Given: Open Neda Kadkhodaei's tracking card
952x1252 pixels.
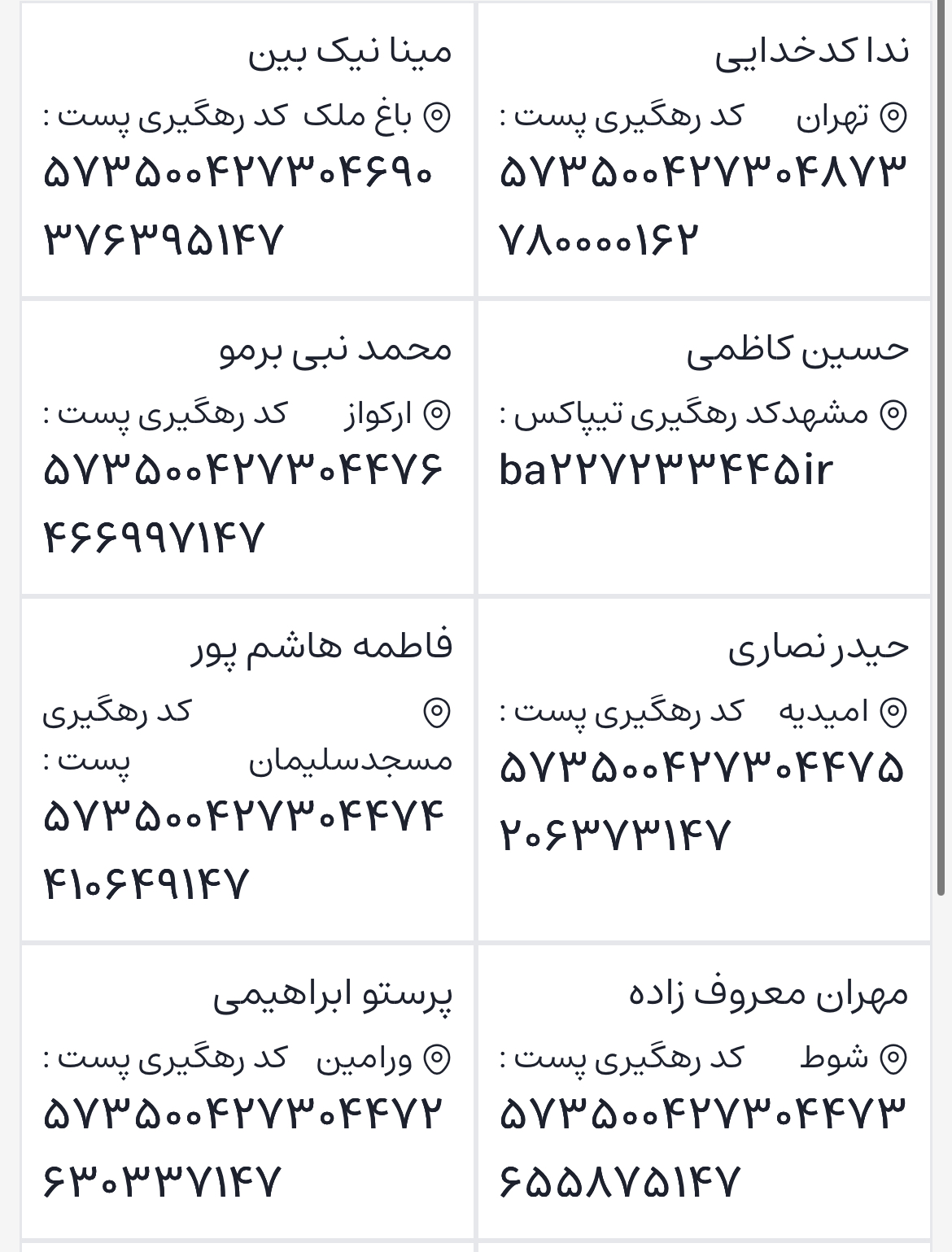Looking at the screenshot, I should point(704,149).
